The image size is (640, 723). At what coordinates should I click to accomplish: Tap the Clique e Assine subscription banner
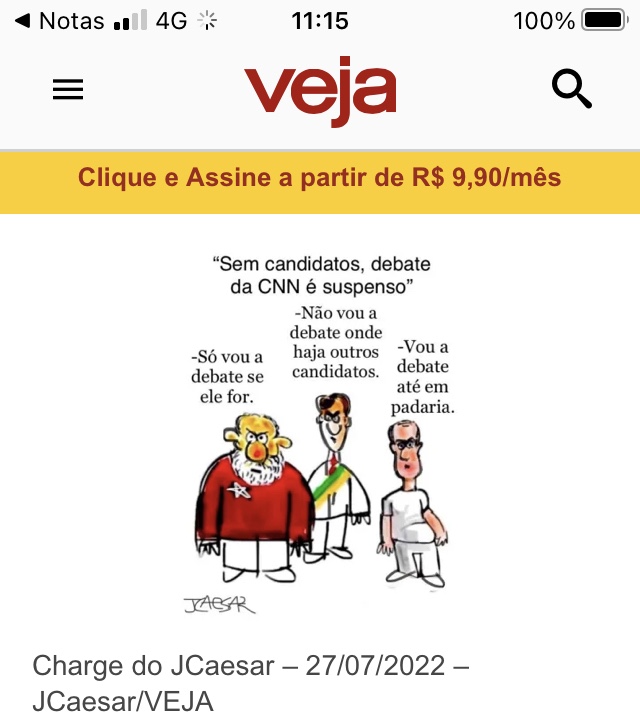[x=320, y=179]
